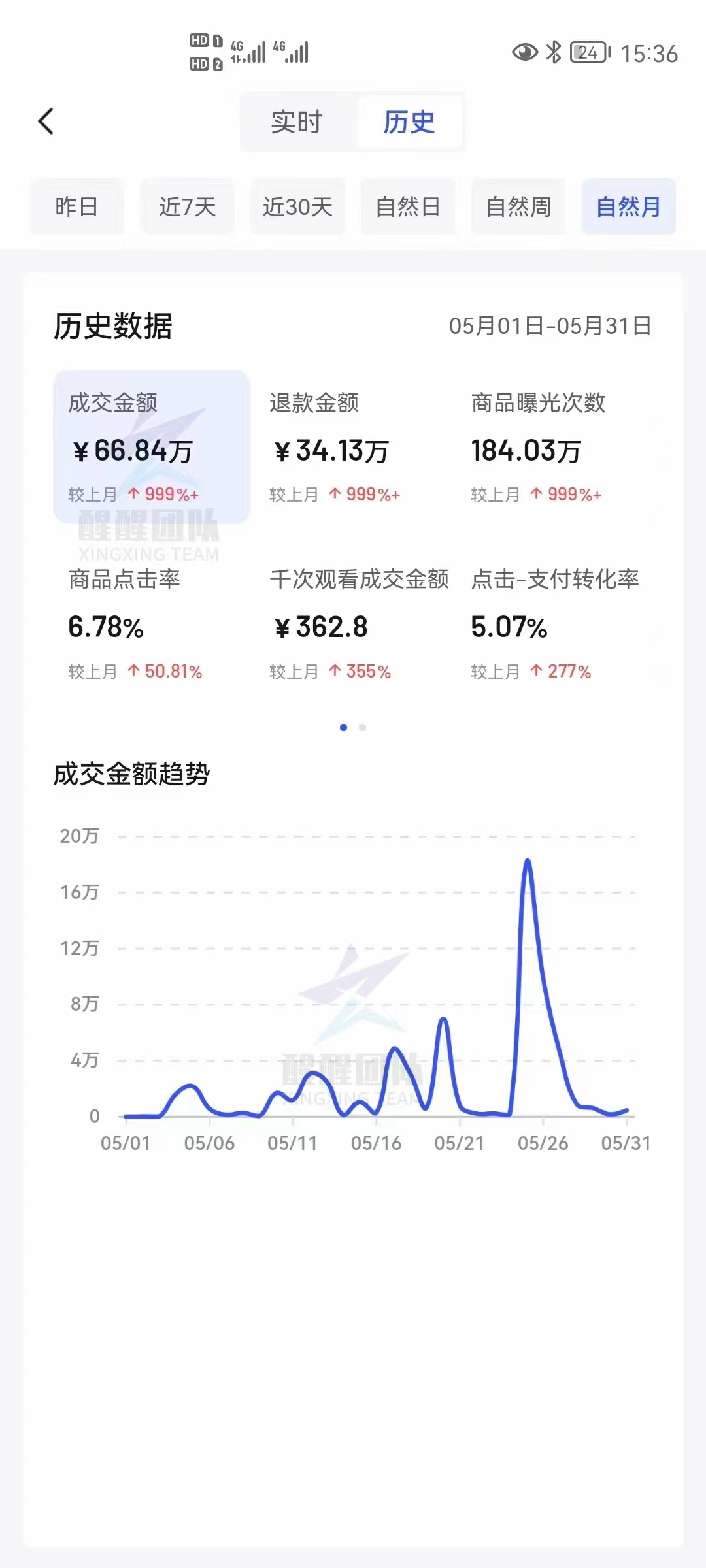Viewport: 706px width, 1568px height.
Task: Tap the second page indicator dot
Action: 362,727
